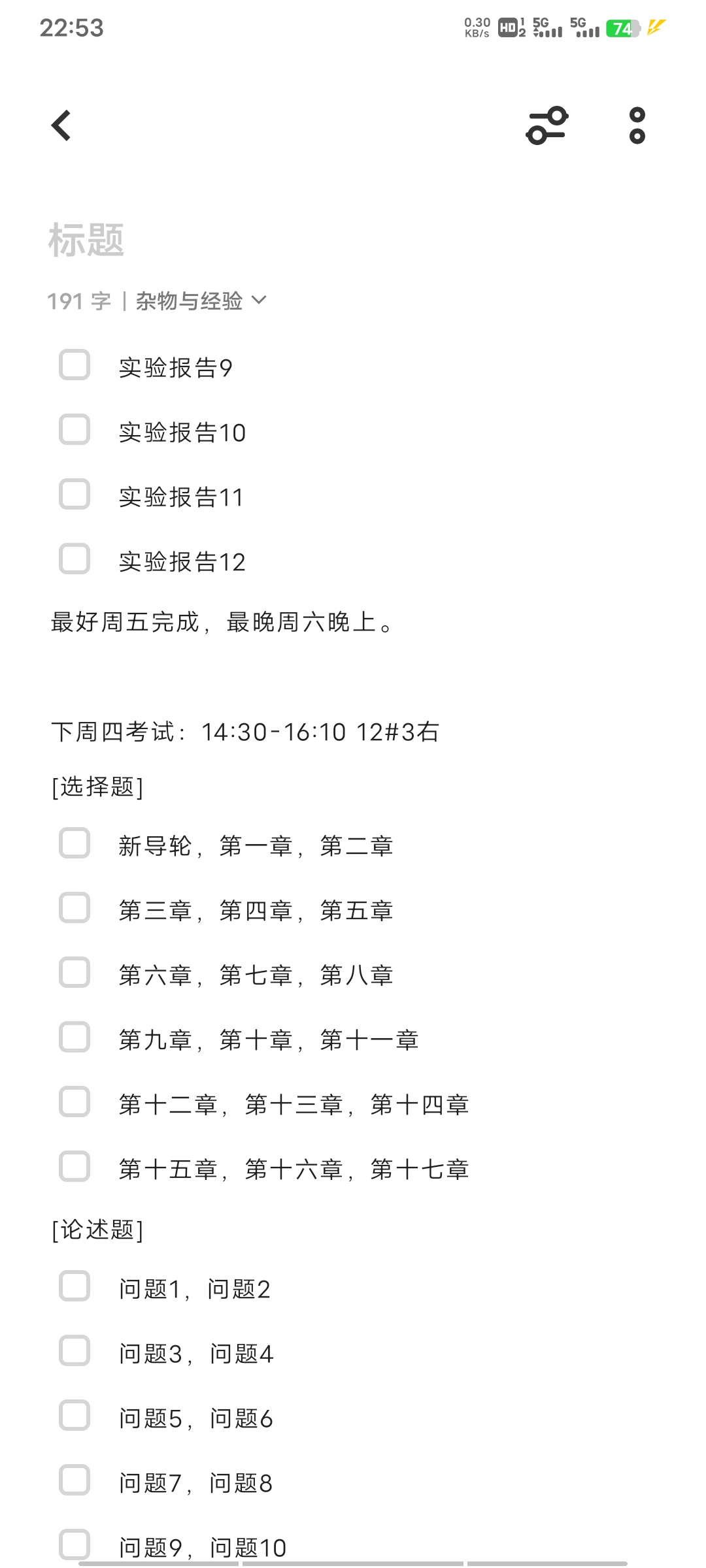Select the 问题9，问题10 checkbox

(75, 1544)
